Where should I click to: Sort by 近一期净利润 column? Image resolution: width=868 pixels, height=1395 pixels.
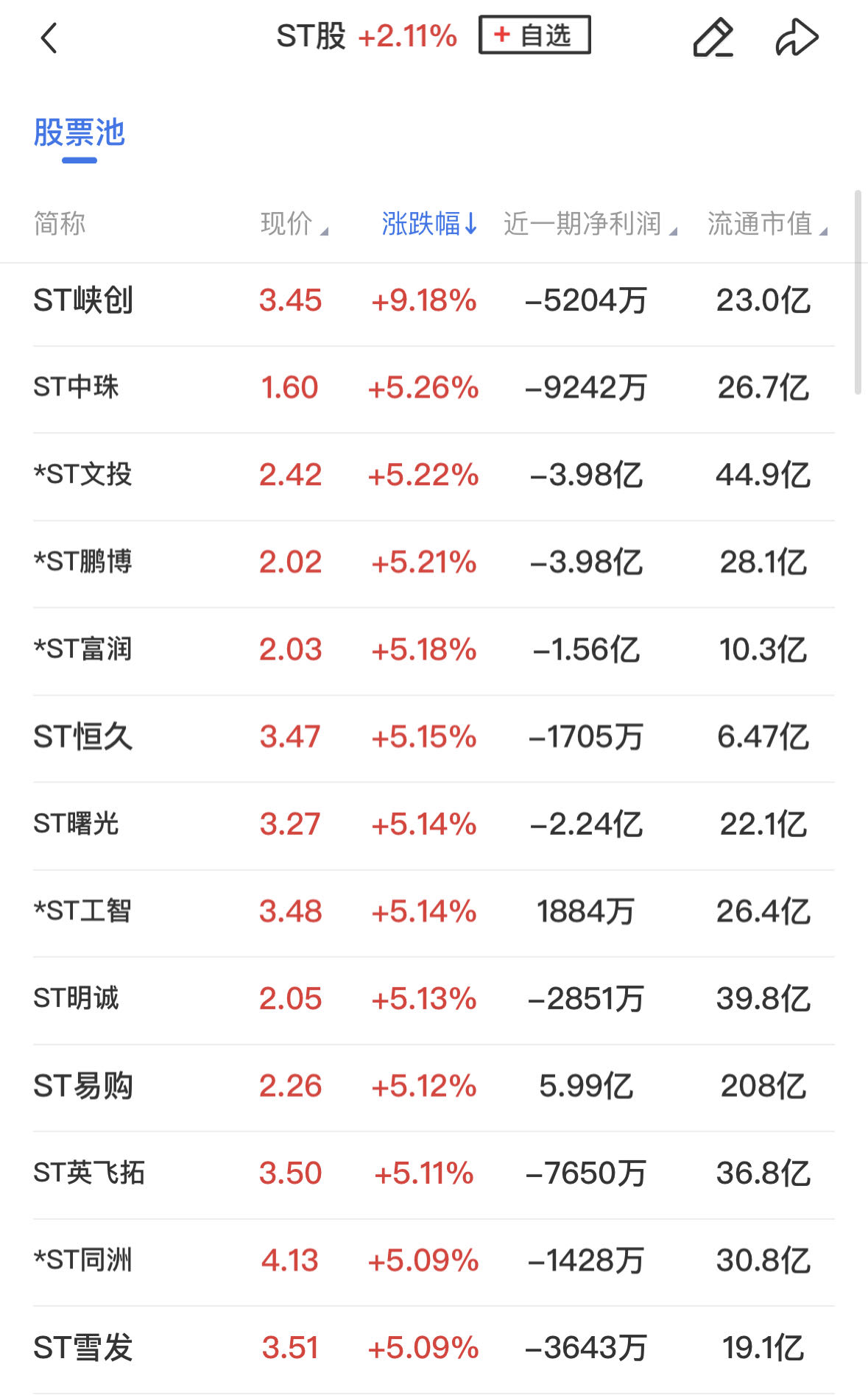coord(589,224)
